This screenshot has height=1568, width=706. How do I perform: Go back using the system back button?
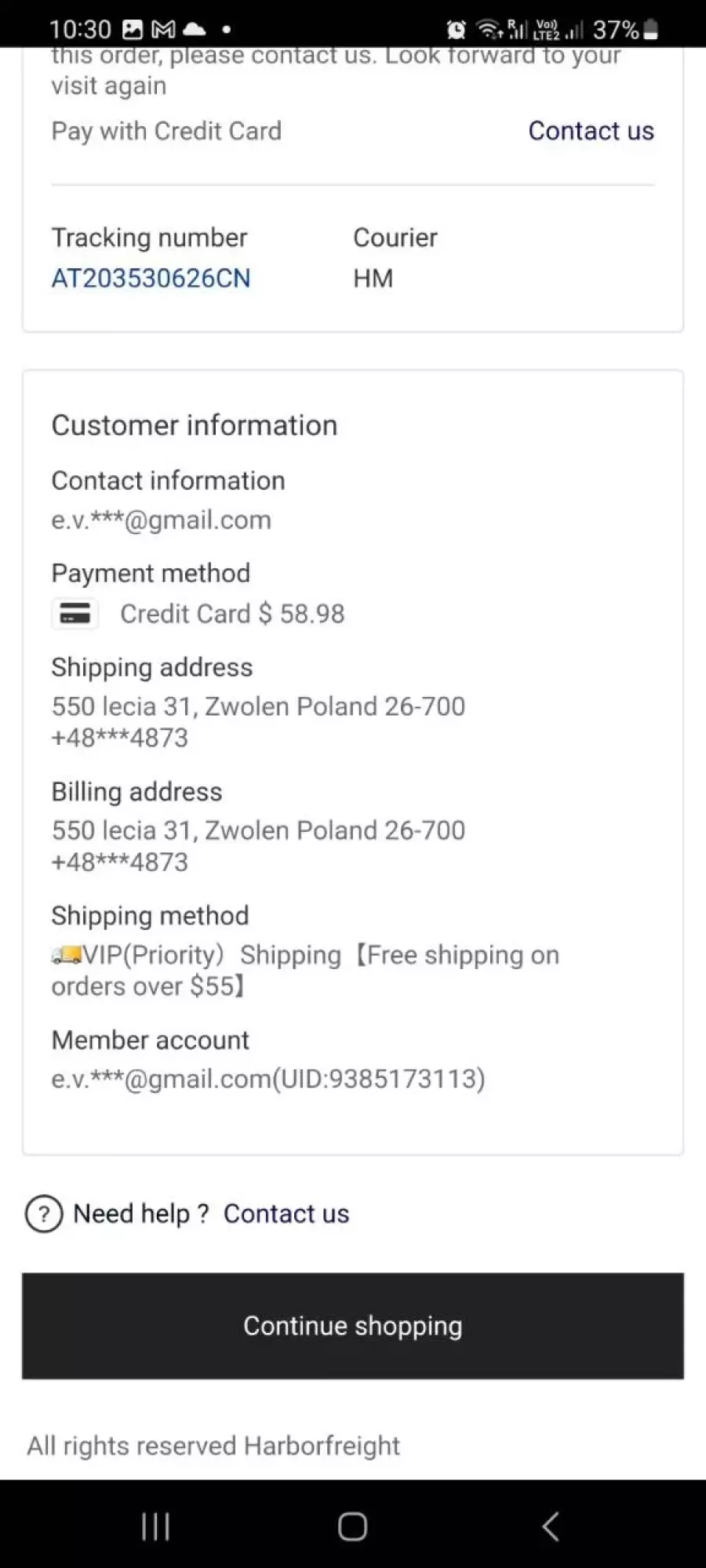[551, 1526]
